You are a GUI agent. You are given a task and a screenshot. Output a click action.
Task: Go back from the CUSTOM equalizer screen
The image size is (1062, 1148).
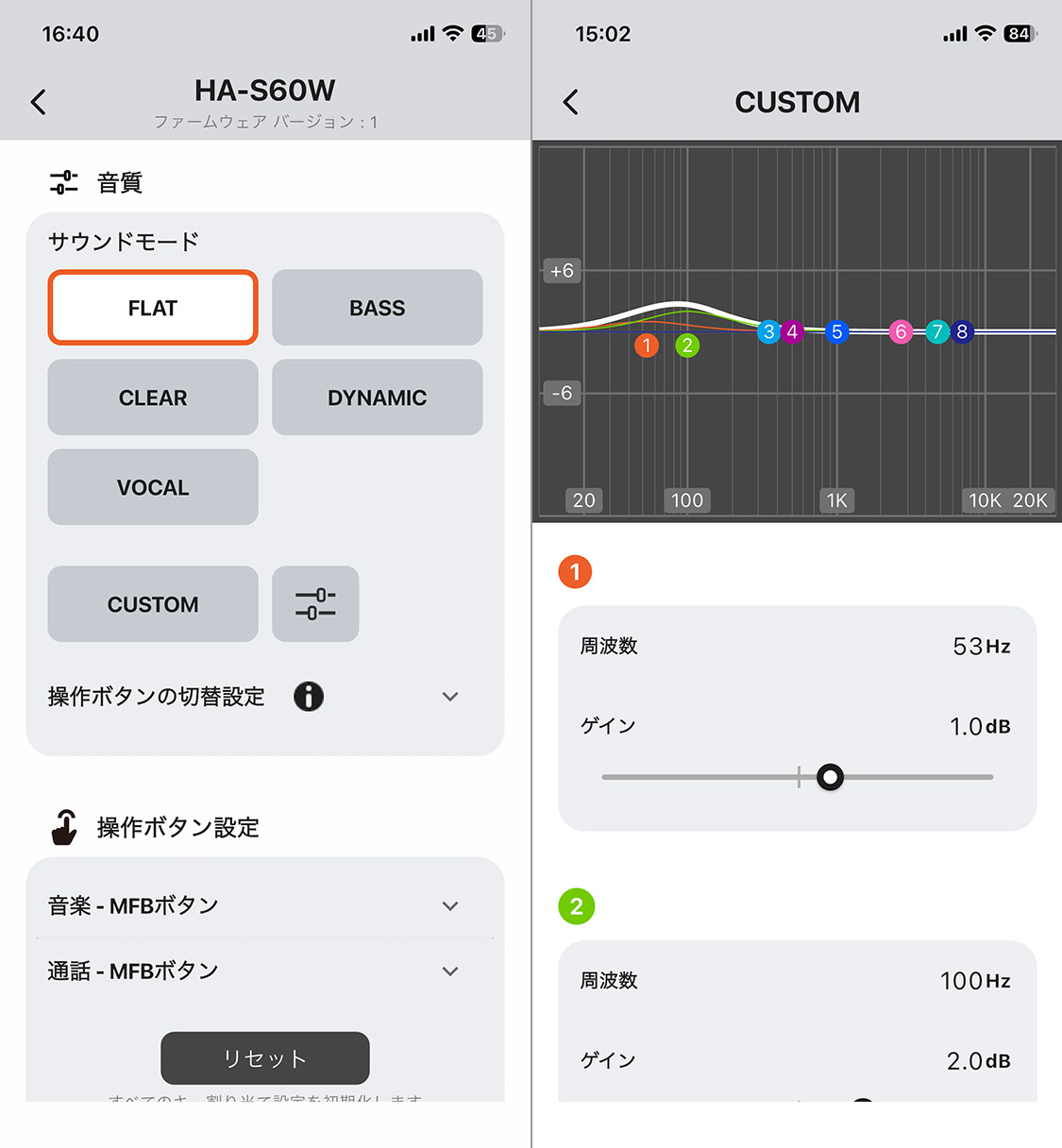(x=570, y=102)
